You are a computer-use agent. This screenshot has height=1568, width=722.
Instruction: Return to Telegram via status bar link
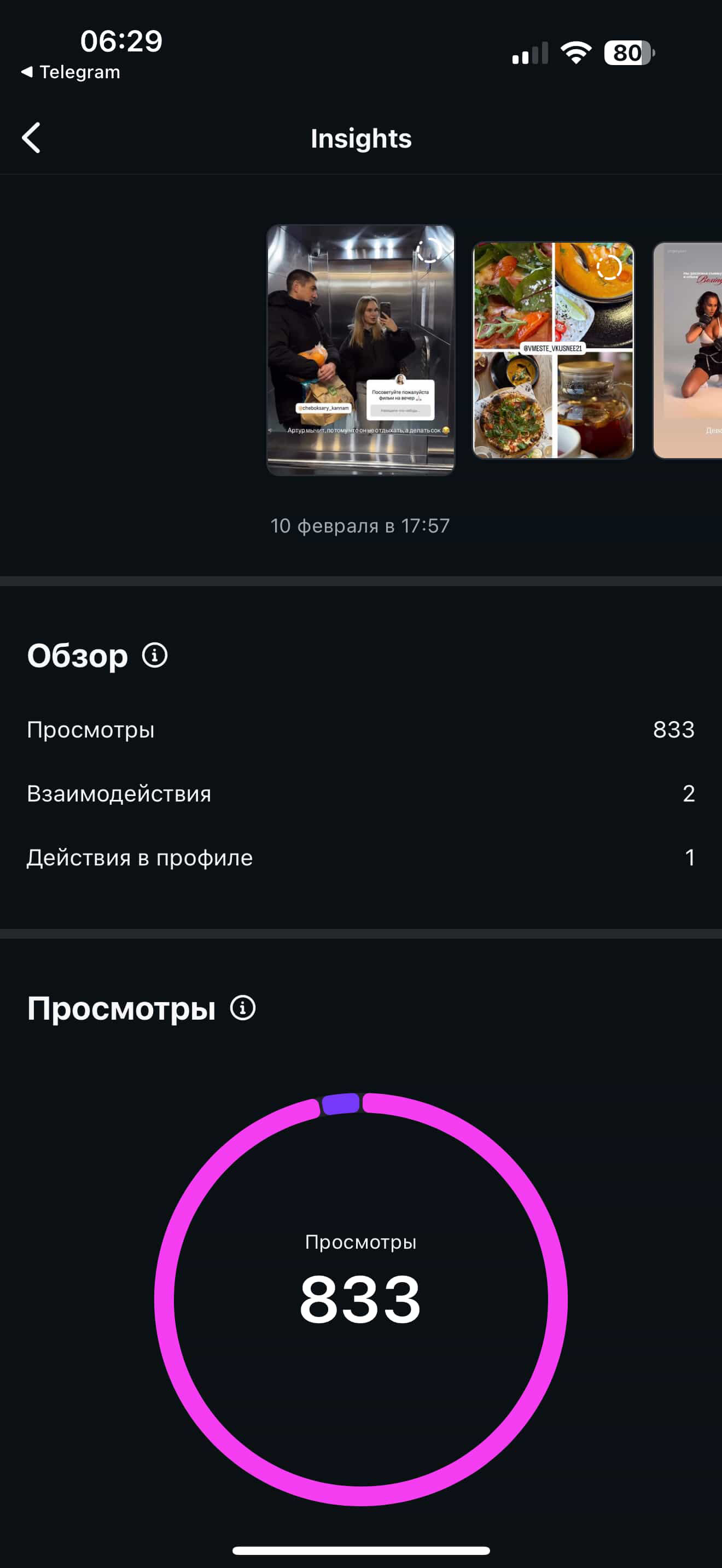coord(71,72)
